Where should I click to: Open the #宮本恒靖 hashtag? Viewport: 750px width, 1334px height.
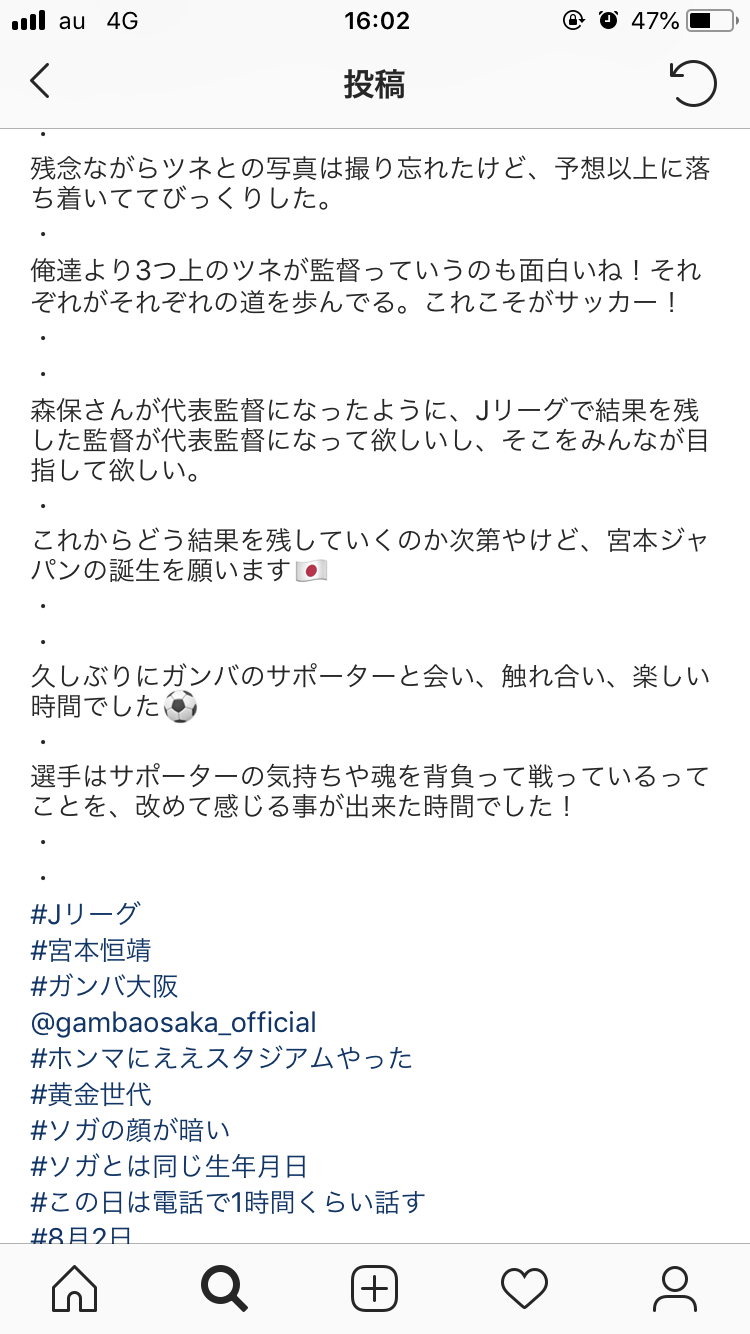(91, 950)
